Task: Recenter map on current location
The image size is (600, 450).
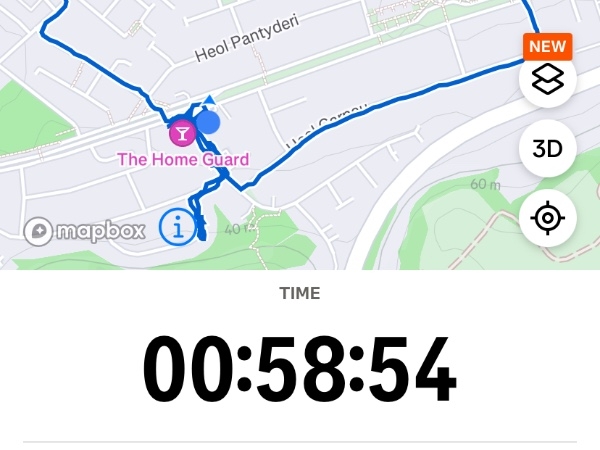Action: click(547, 218)
